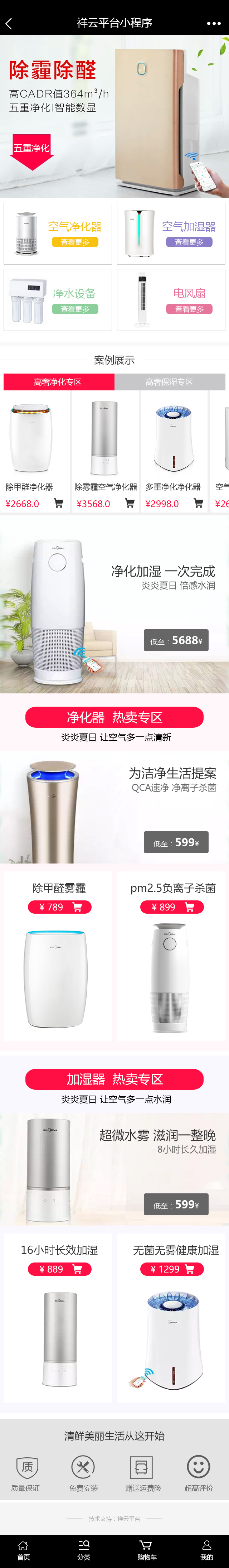Open the 净化加湿 一次完成 banner
This screenshot has width=229, height=1568.
114,606
